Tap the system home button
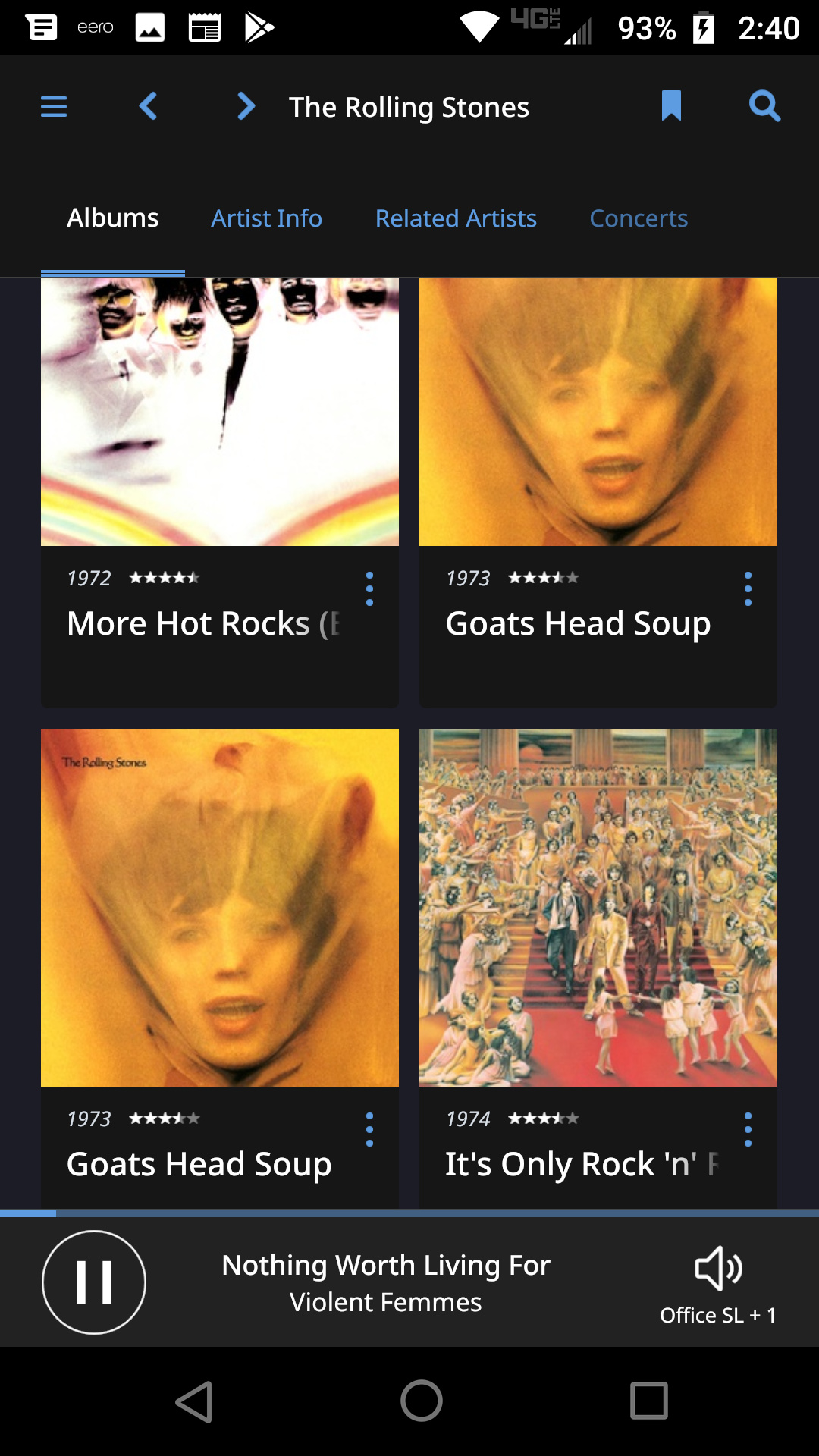Image resolution: width=819 pixels, height=1456 pixels. 422,1401
